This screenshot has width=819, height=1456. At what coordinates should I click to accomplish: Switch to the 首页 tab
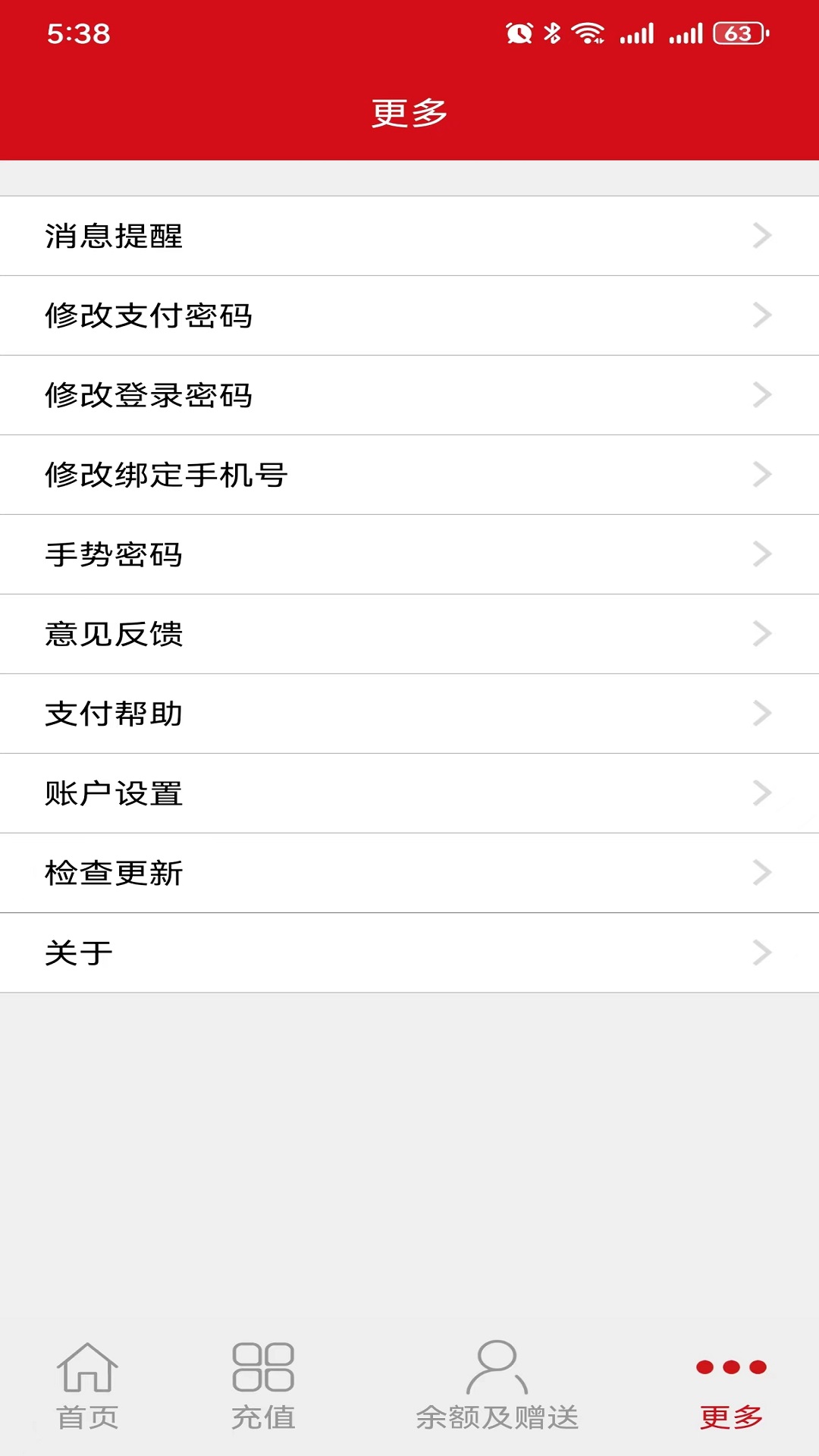point(87,1386)
